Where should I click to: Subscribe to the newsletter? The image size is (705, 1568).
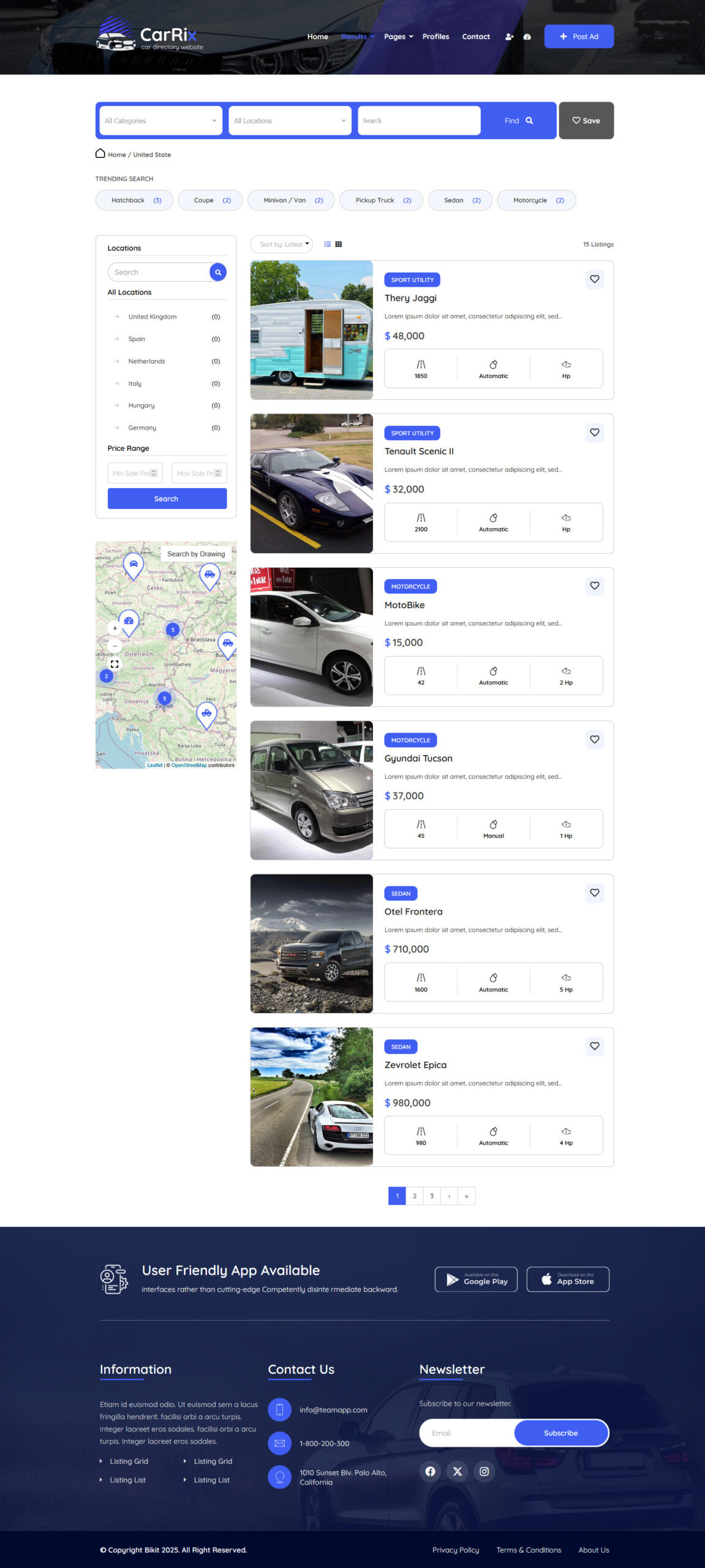coord(560,1433)
